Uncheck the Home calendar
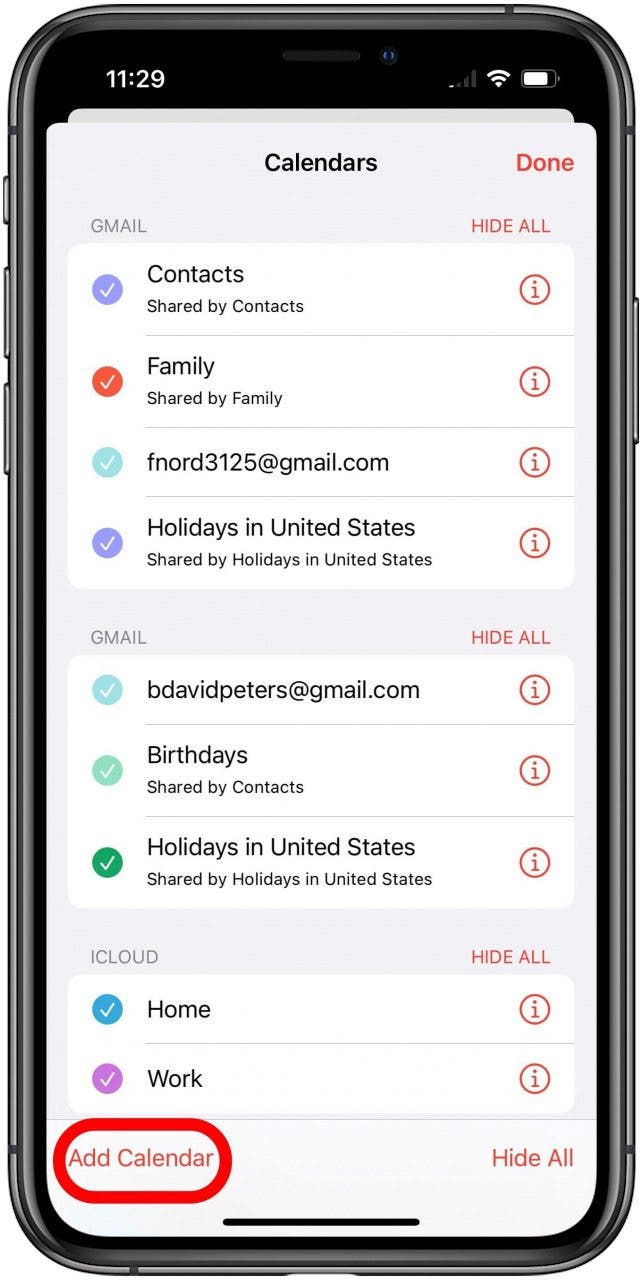Image resolution: width=642 pixels, height=1280 pixels. click(107, 1010)
